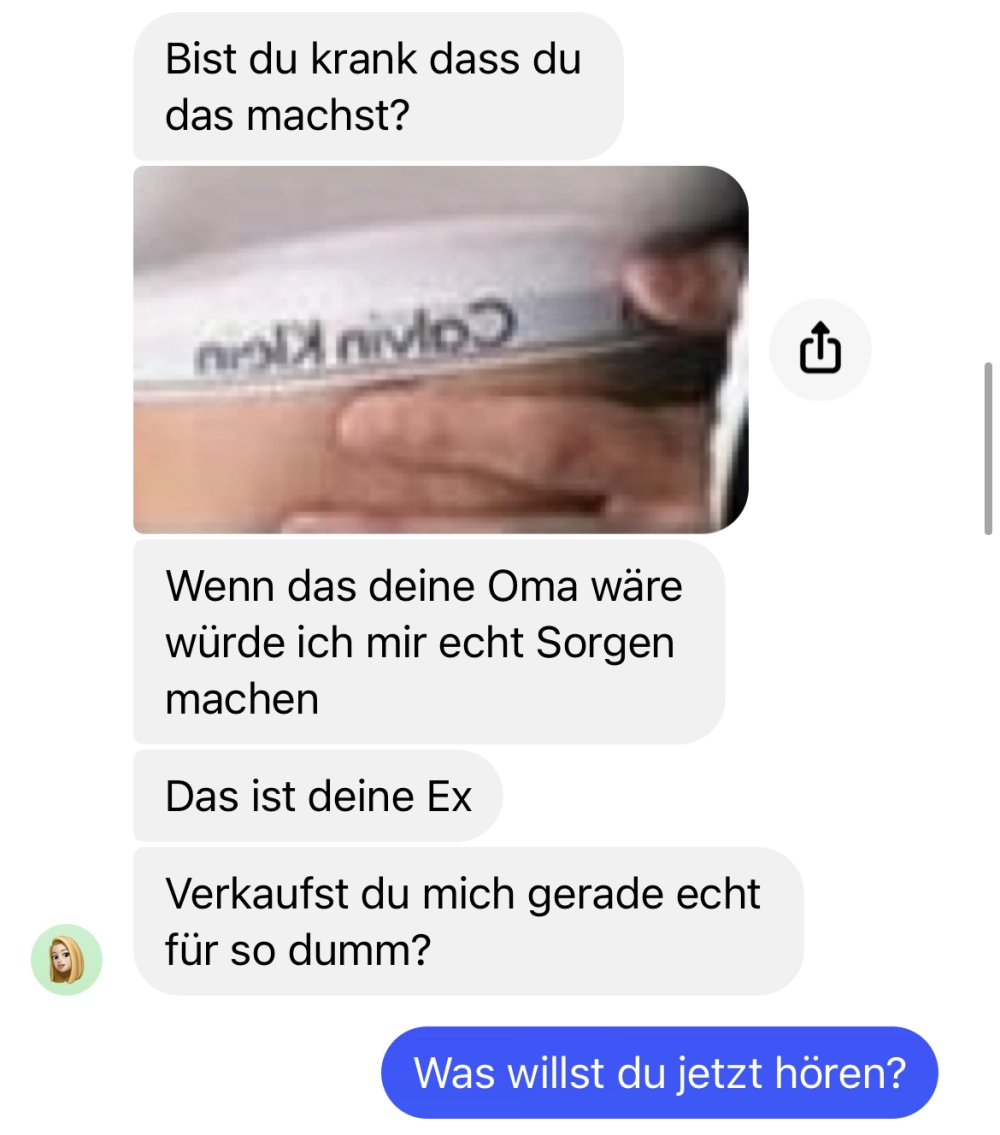
Task: Tap the share icon beside the photo
Action: pyautogui.click(x=820, y=350)
